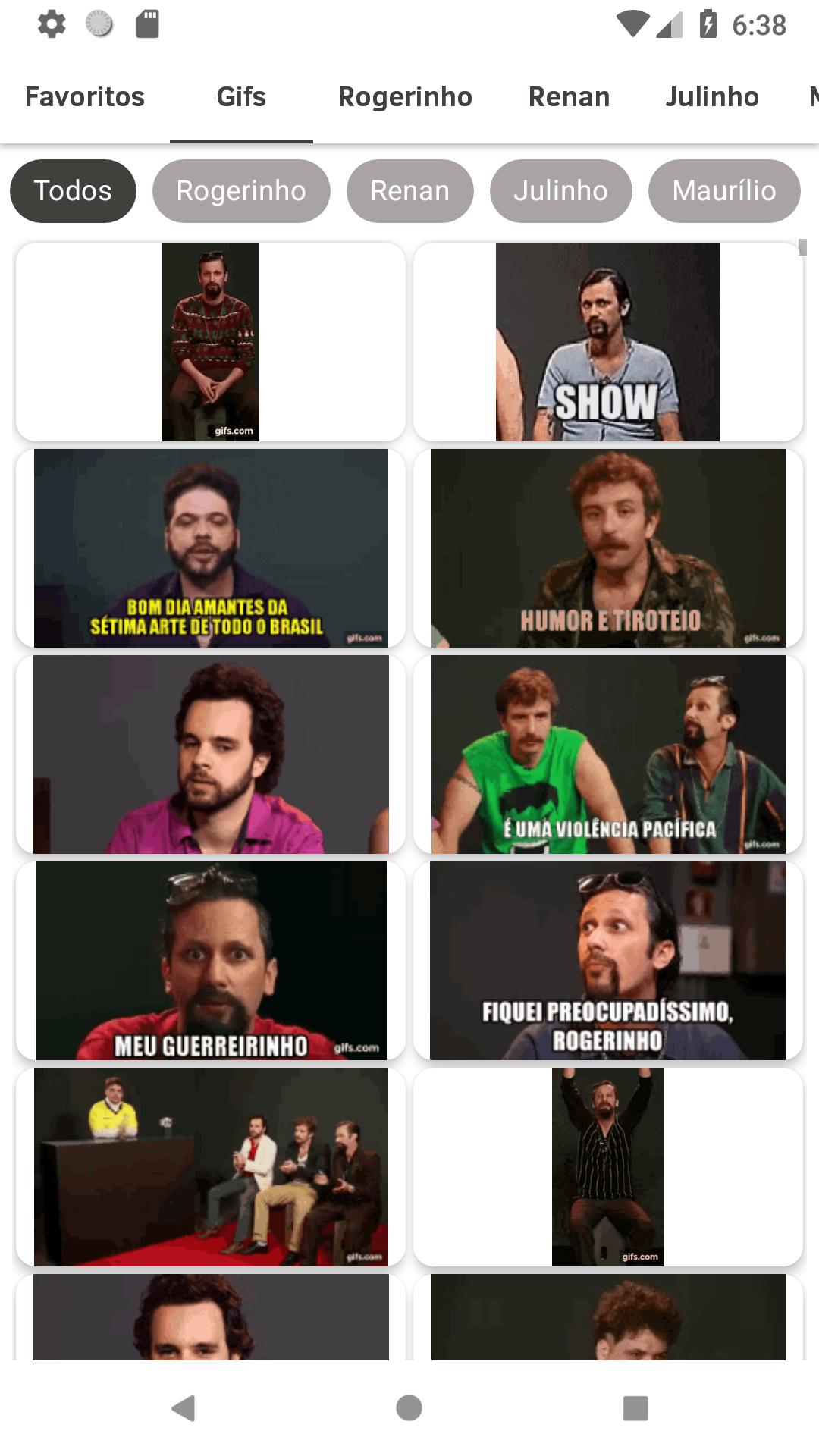Go to the Julinho top tab
Image resolution: width=819 pixels, height=1456 pixels.
click(x=711, y=97)
